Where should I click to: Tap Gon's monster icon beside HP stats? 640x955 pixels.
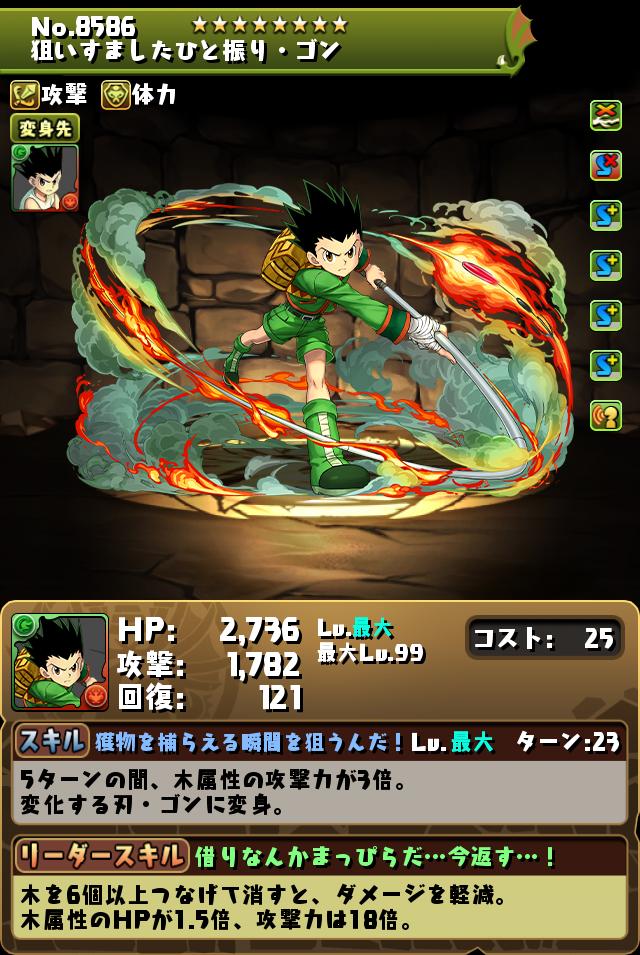60,662
